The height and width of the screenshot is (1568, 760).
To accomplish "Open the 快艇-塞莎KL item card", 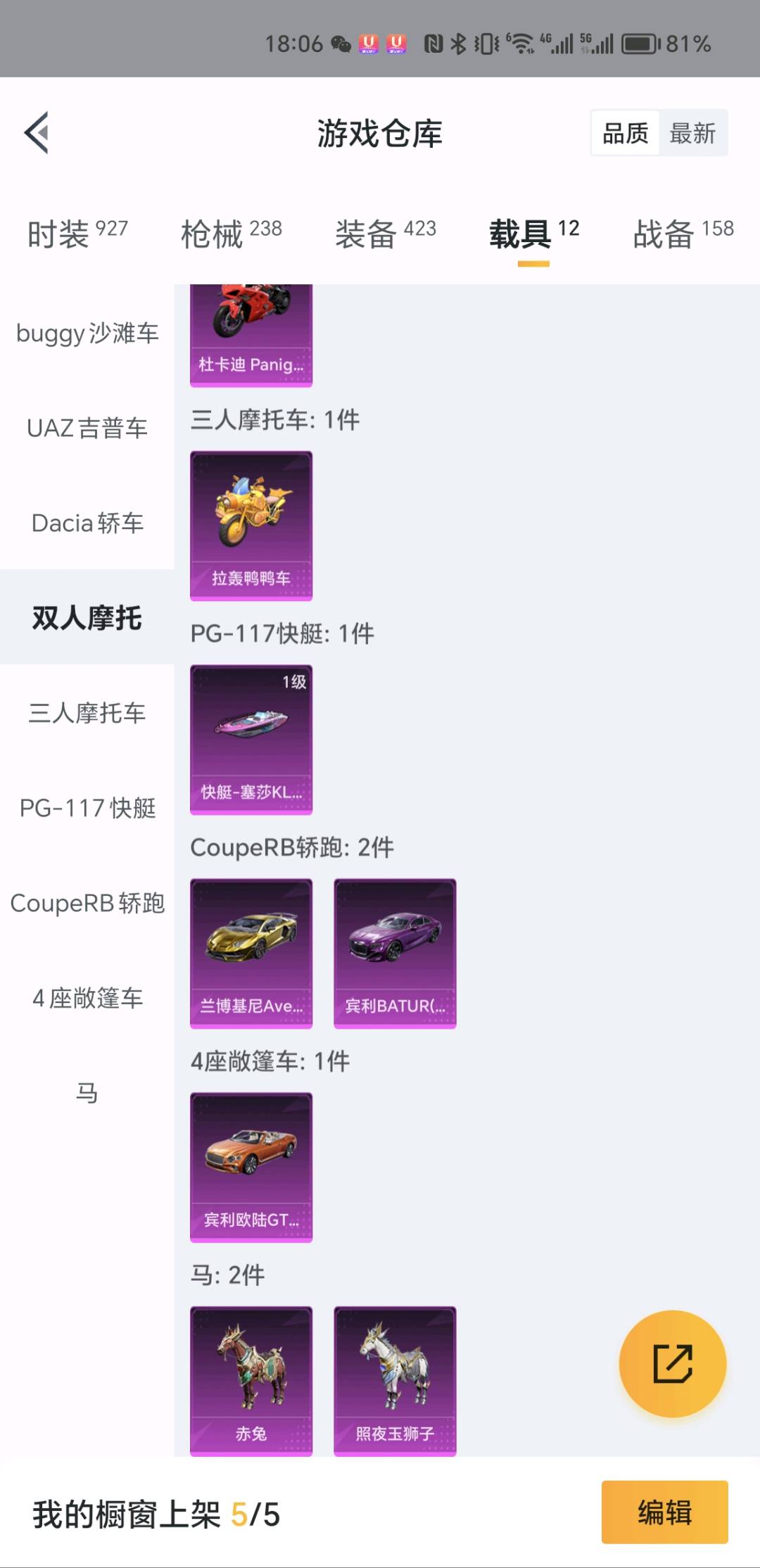I will [x=251, y=740].
